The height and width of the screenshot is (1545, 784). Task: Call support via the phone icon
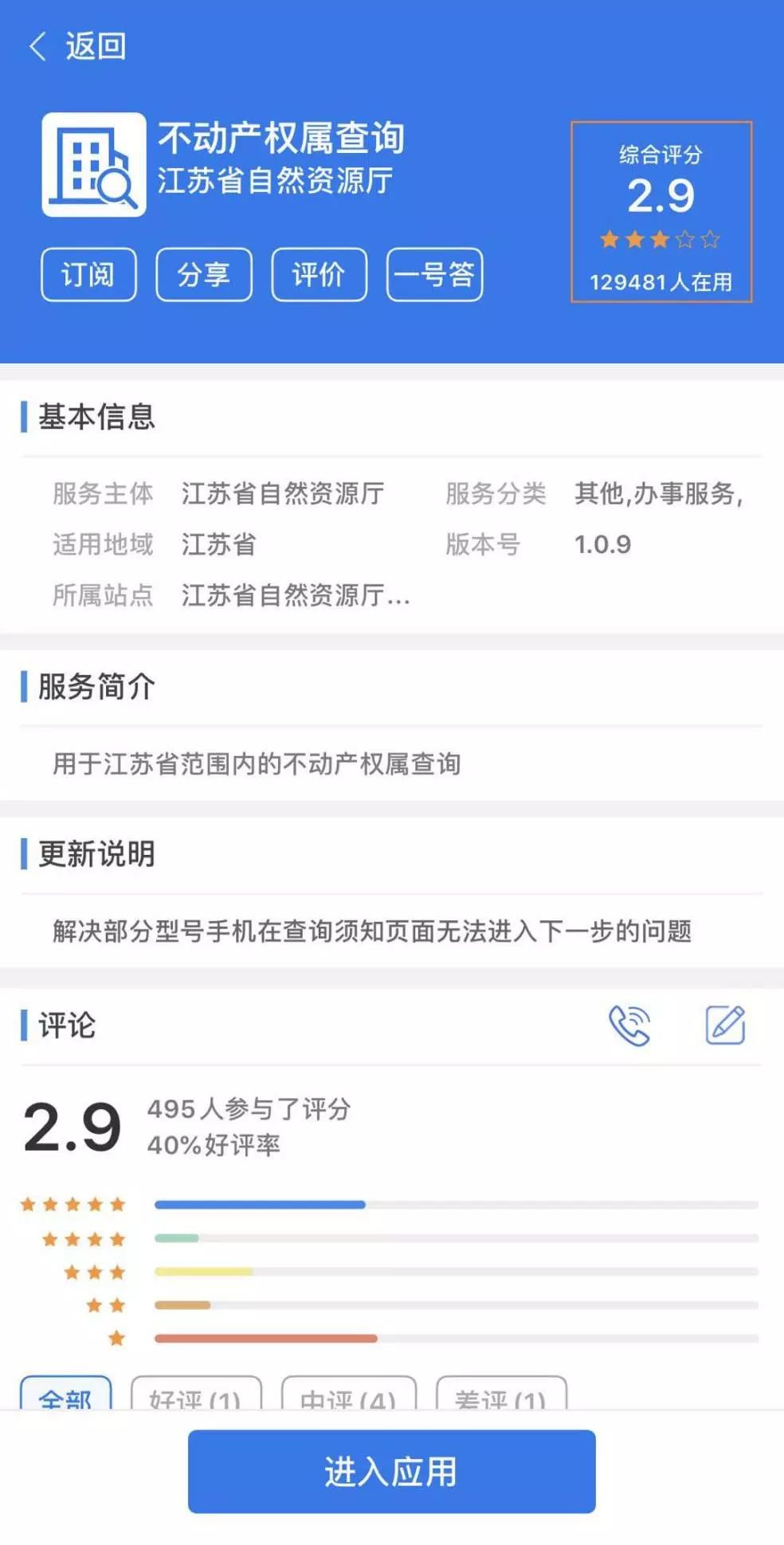click(629, 1025)
